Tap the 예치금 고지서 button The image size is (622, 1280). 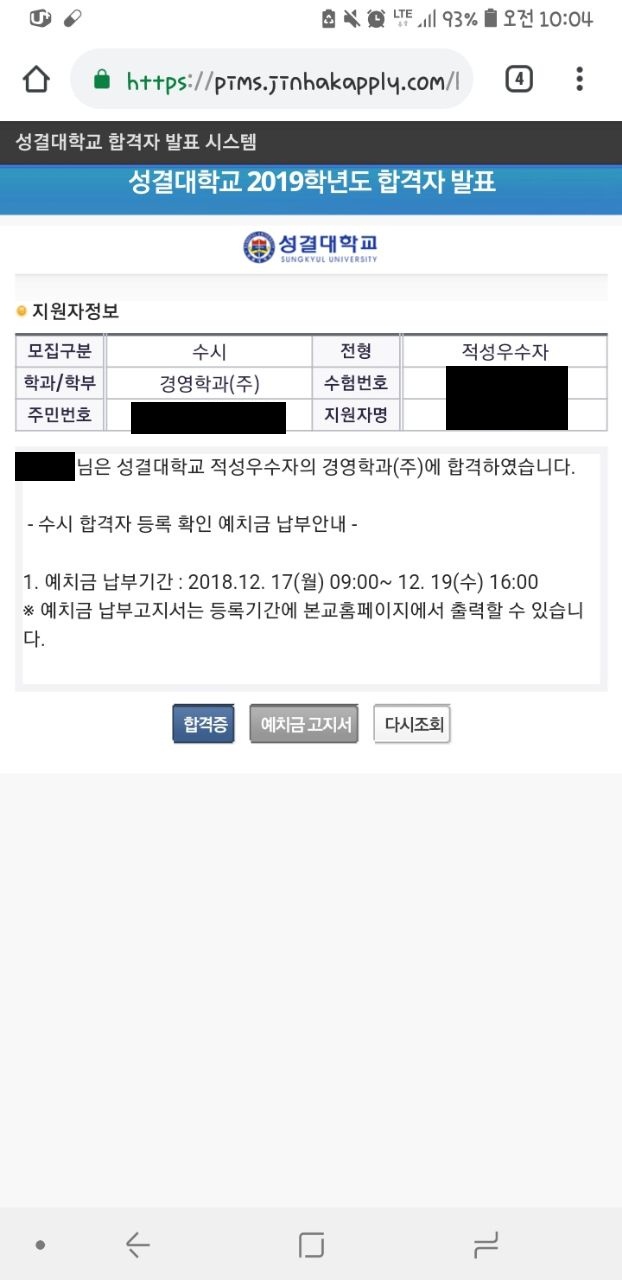point(304,725)
